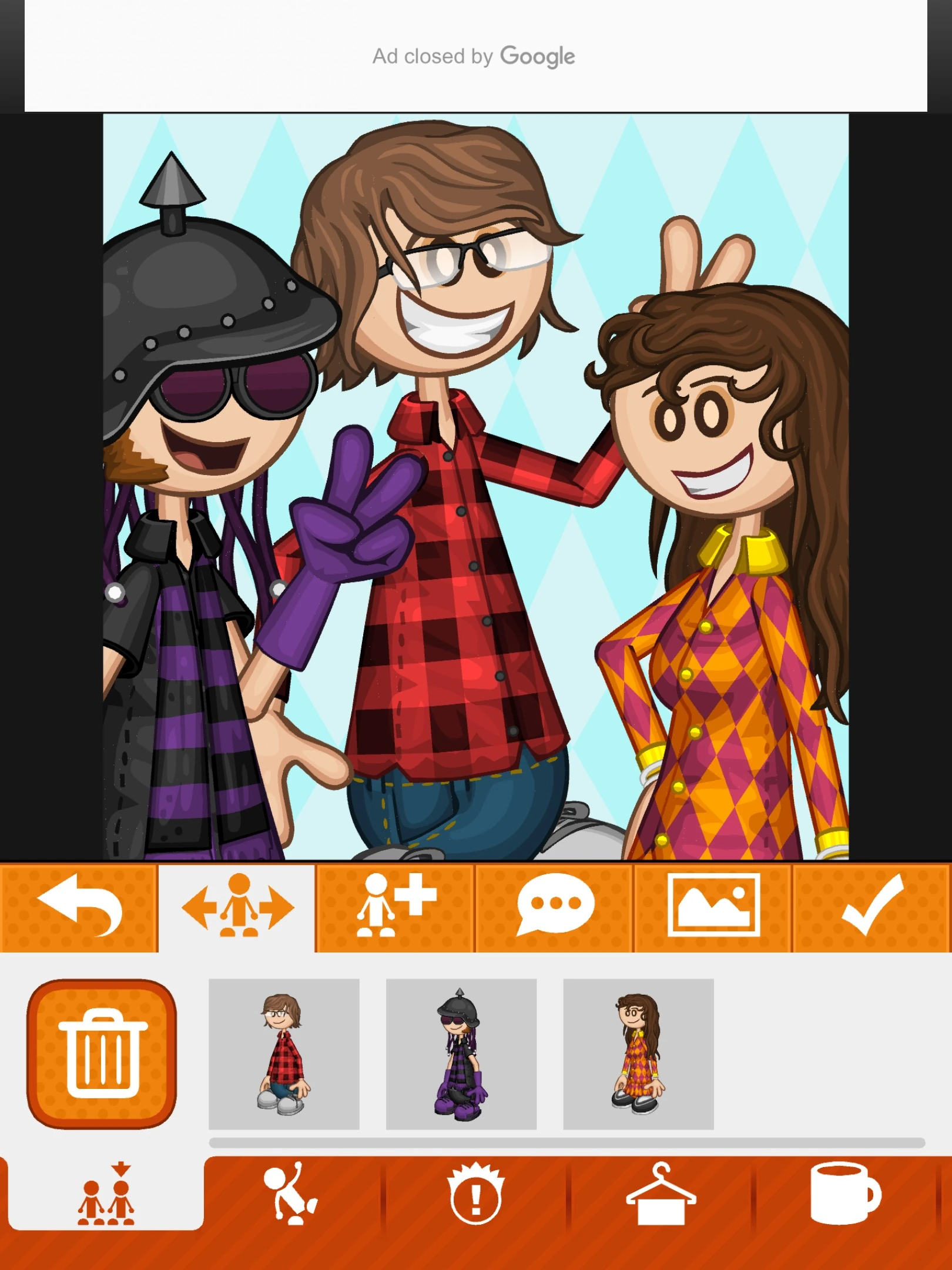Image resolution: width=952 pixels, height=1270 pixels.
Task: Confirm with the checkmark button
Action: click(x=872, y=906)
